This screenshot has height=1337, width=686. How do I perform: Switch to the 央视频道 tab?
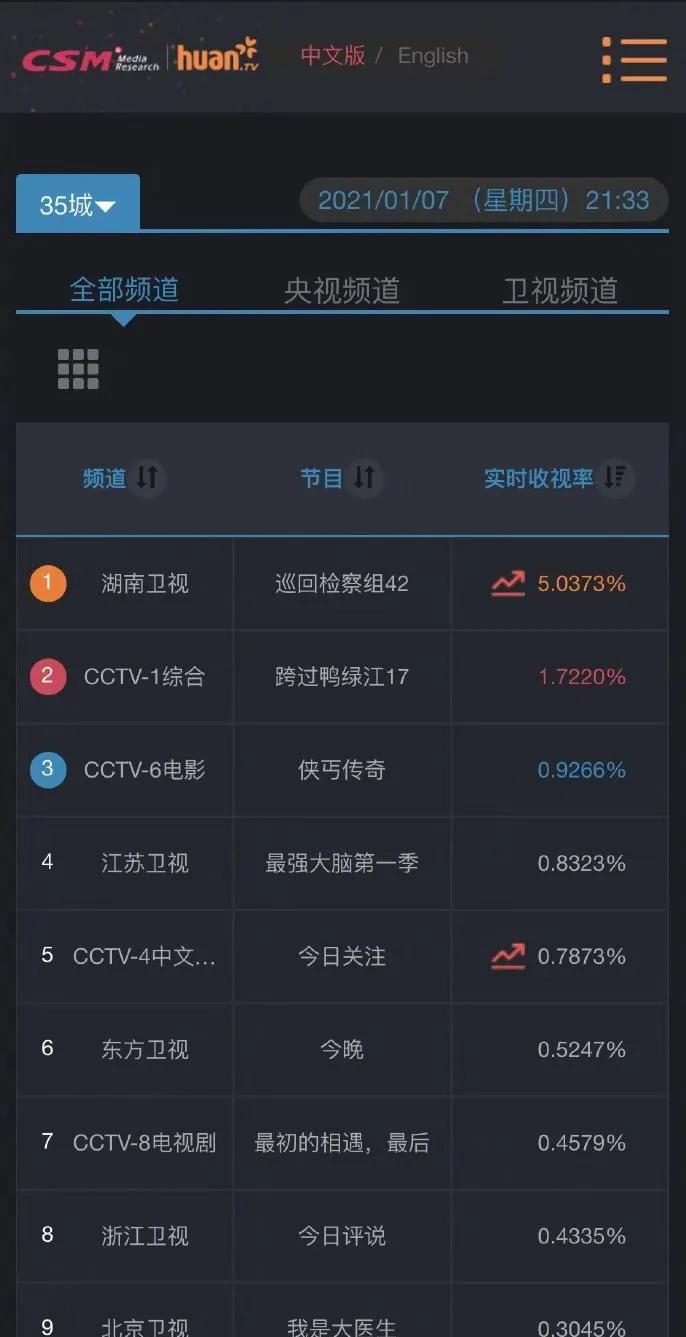pyautogui.click(x=342, y=291)
